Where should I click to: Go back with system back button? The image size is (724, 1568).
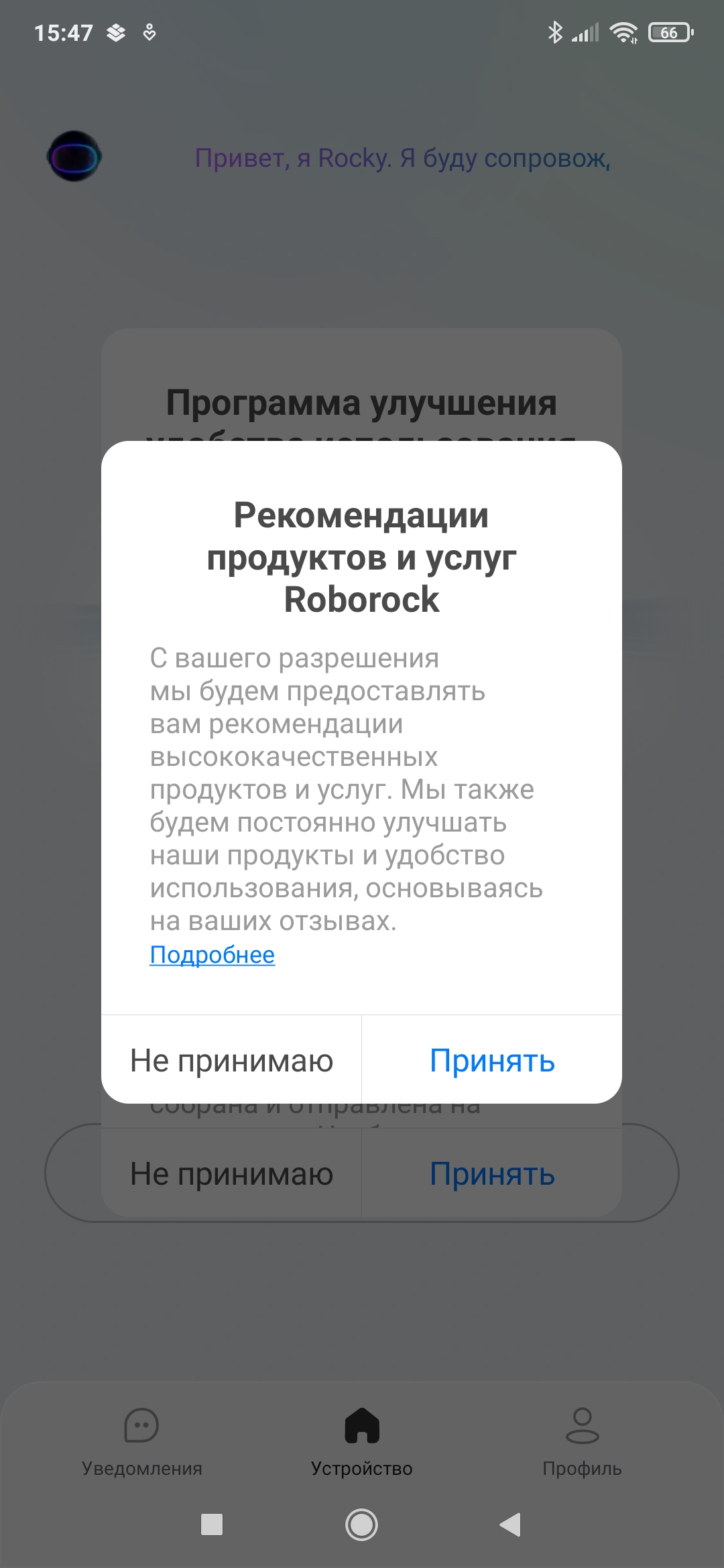click(511, 1524)
